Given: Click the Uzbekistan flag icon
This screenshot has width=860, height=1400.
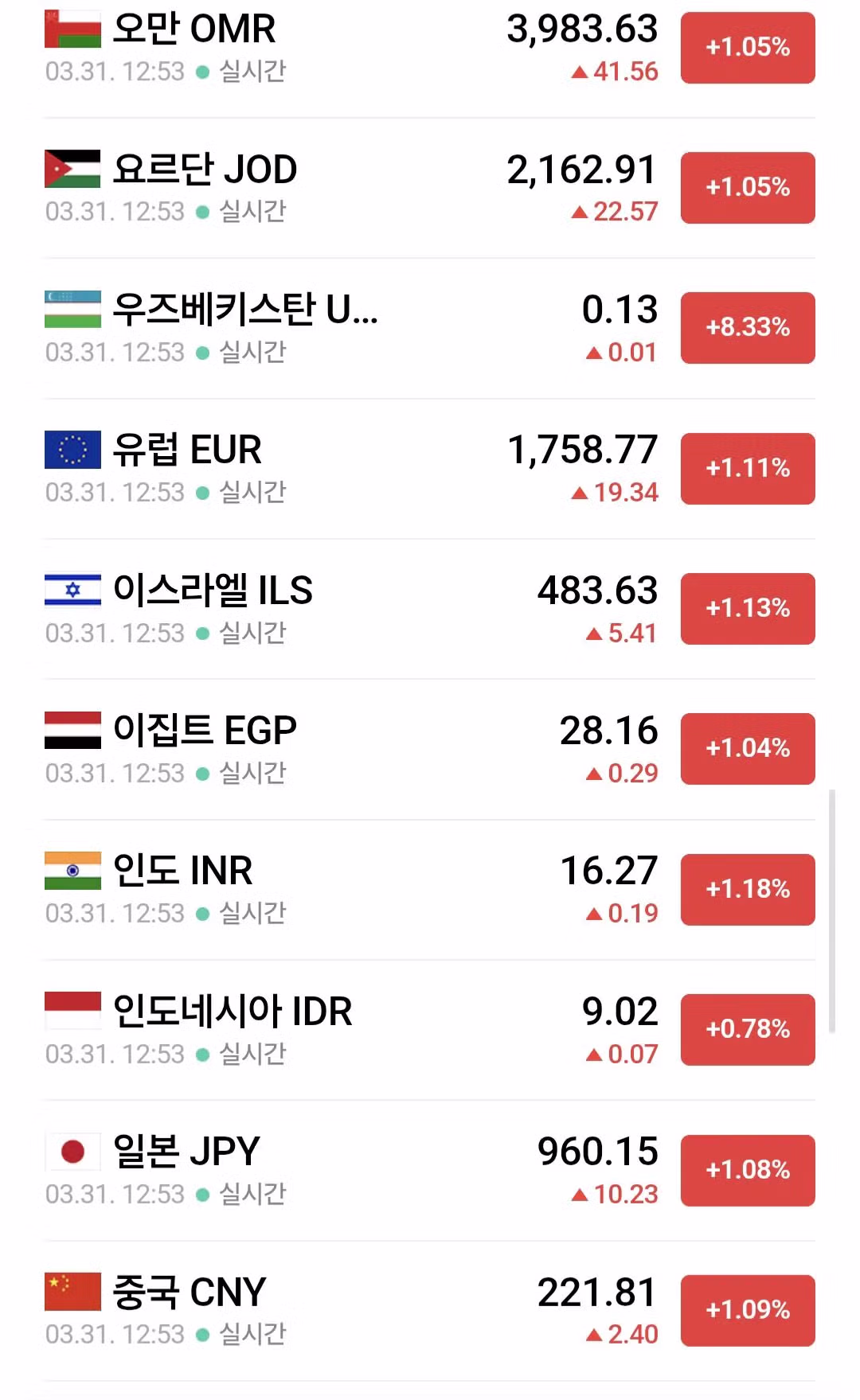Looking at the screenshot, I should 72,310.
